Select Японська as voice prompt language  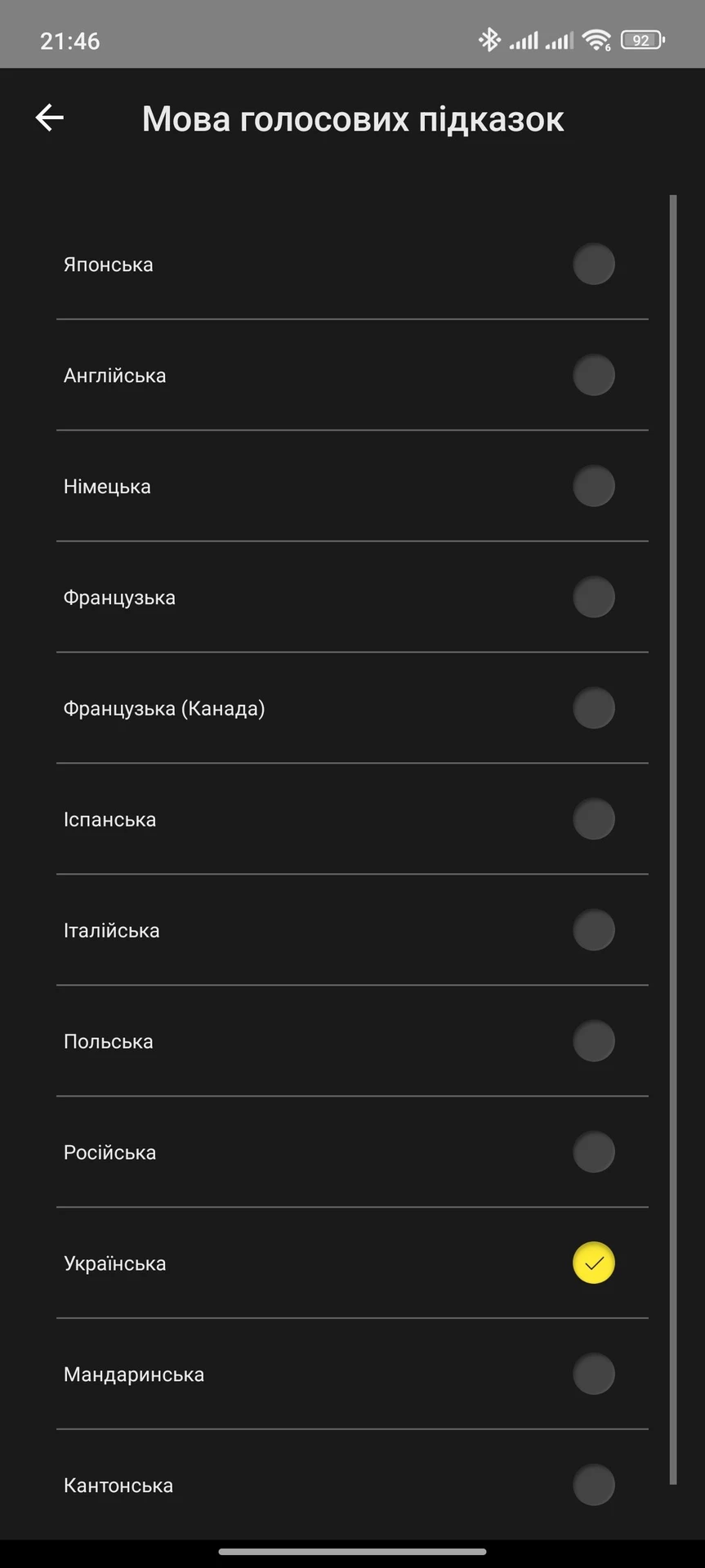pos(352,265)
